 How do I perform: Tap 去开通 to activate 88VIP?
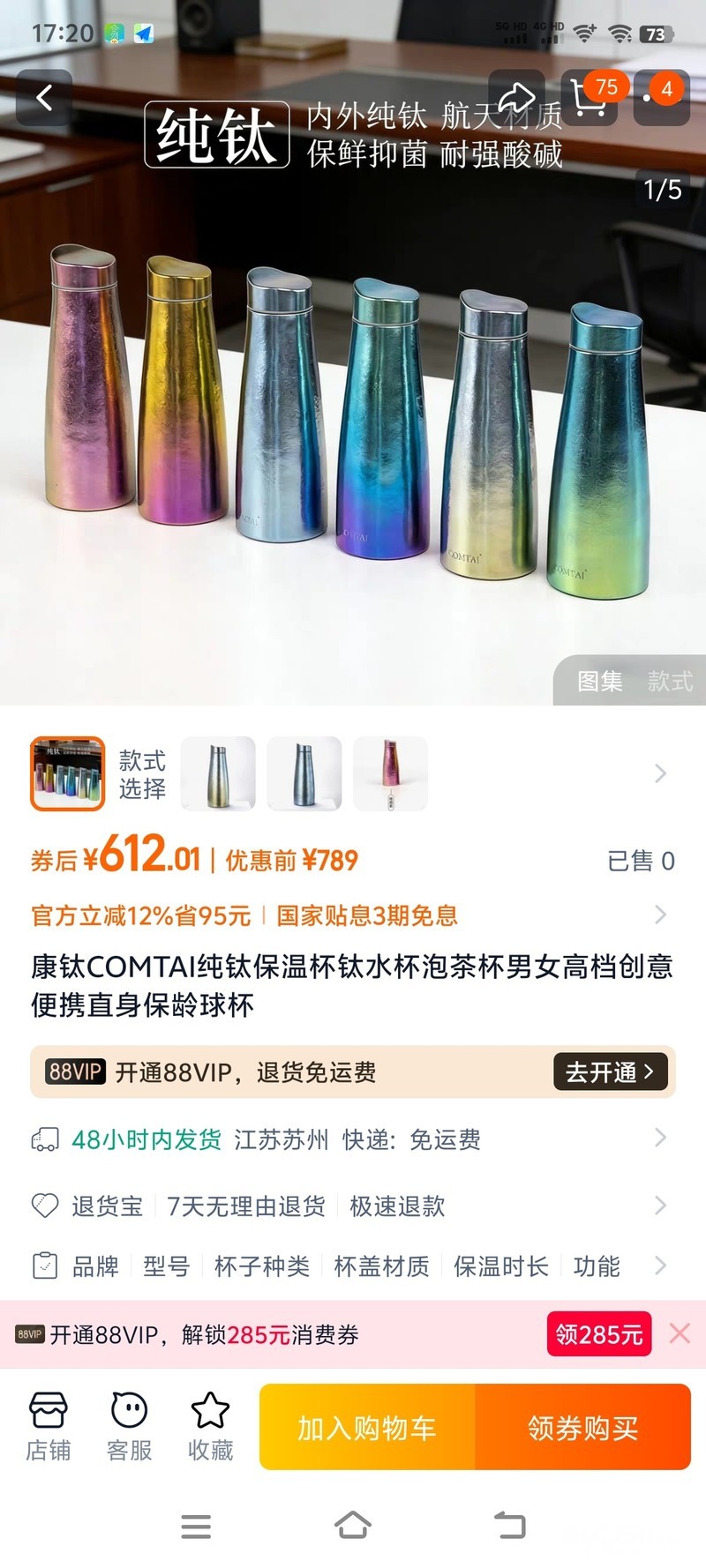[x=610, y=1071]
